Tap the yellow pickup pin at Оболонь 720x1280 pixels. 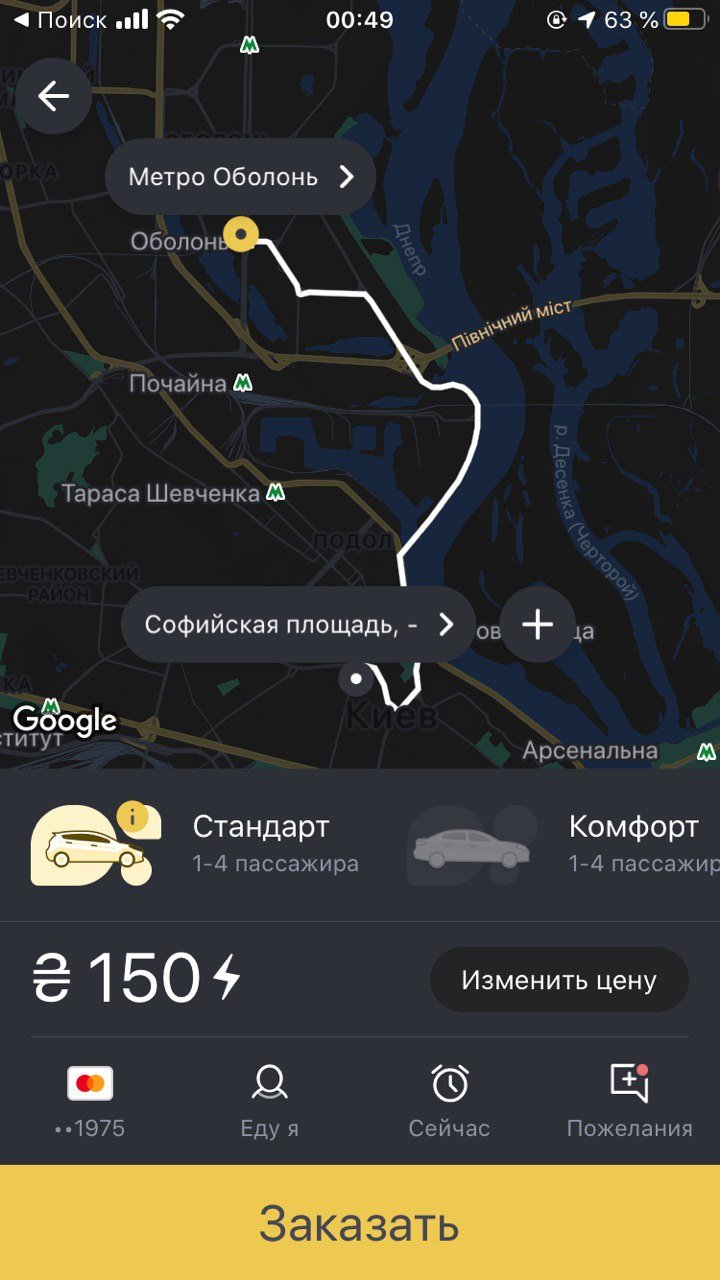240,236
